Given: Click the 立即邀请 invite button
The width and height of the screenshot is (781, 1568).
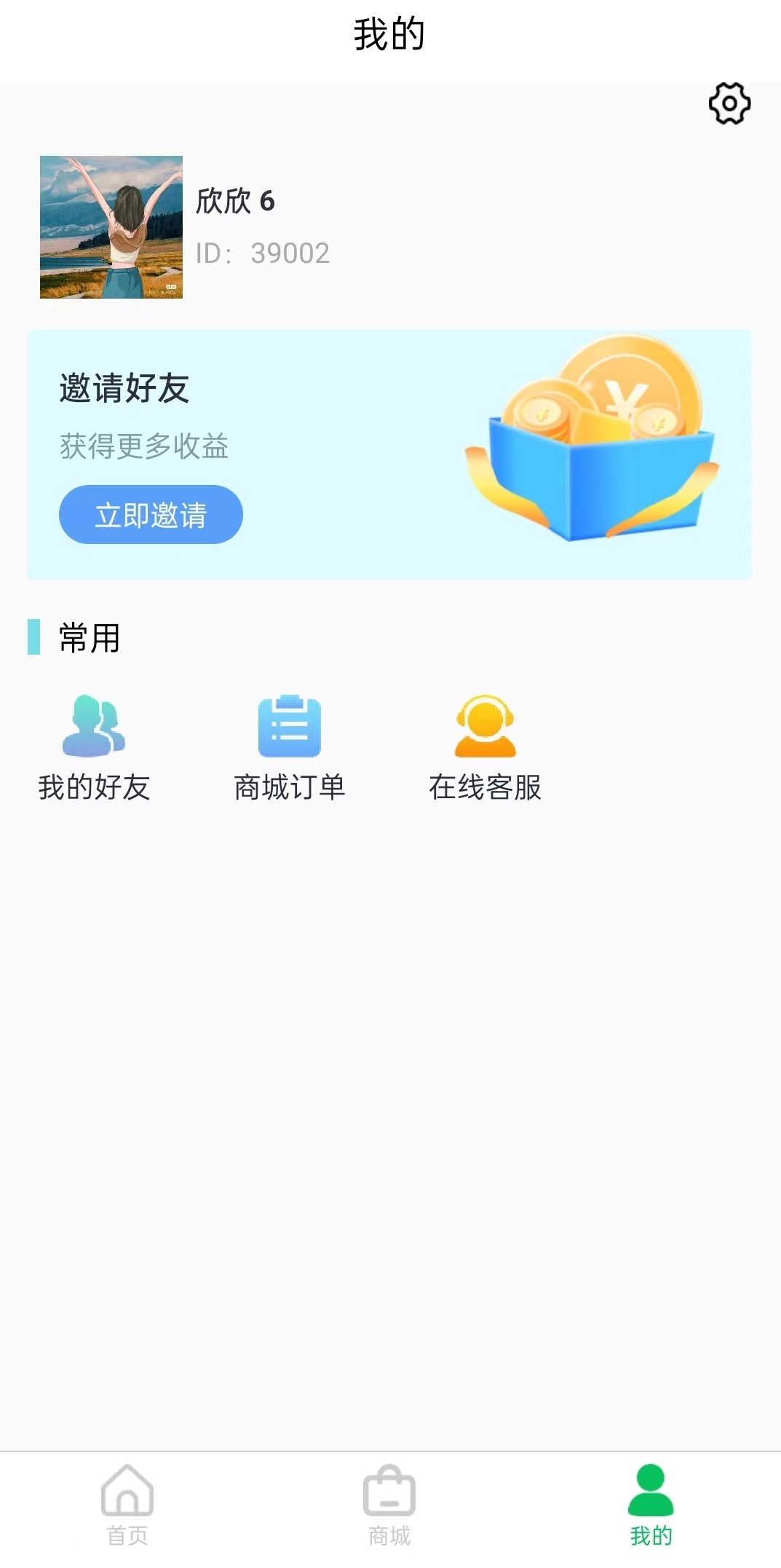Looking at the screenshot, I should (x=151, y=515).
